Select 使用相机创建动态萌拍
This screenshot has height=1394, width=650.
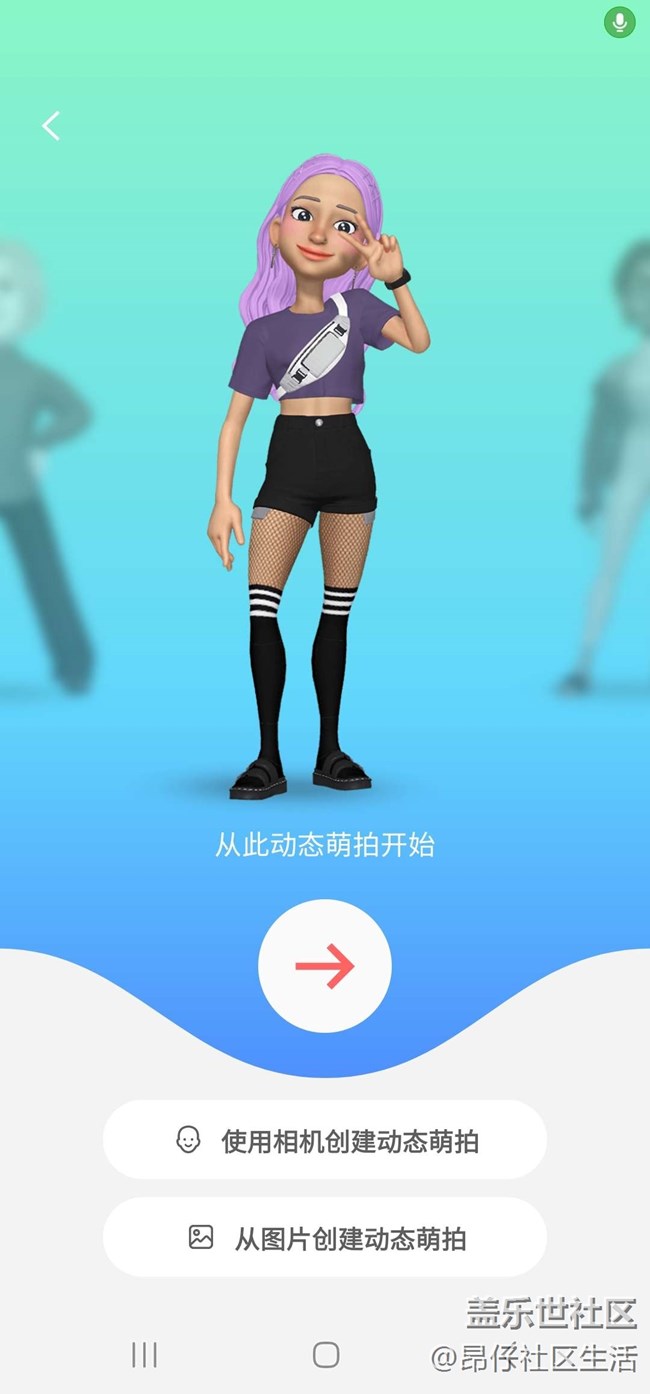coord(325,1140)
